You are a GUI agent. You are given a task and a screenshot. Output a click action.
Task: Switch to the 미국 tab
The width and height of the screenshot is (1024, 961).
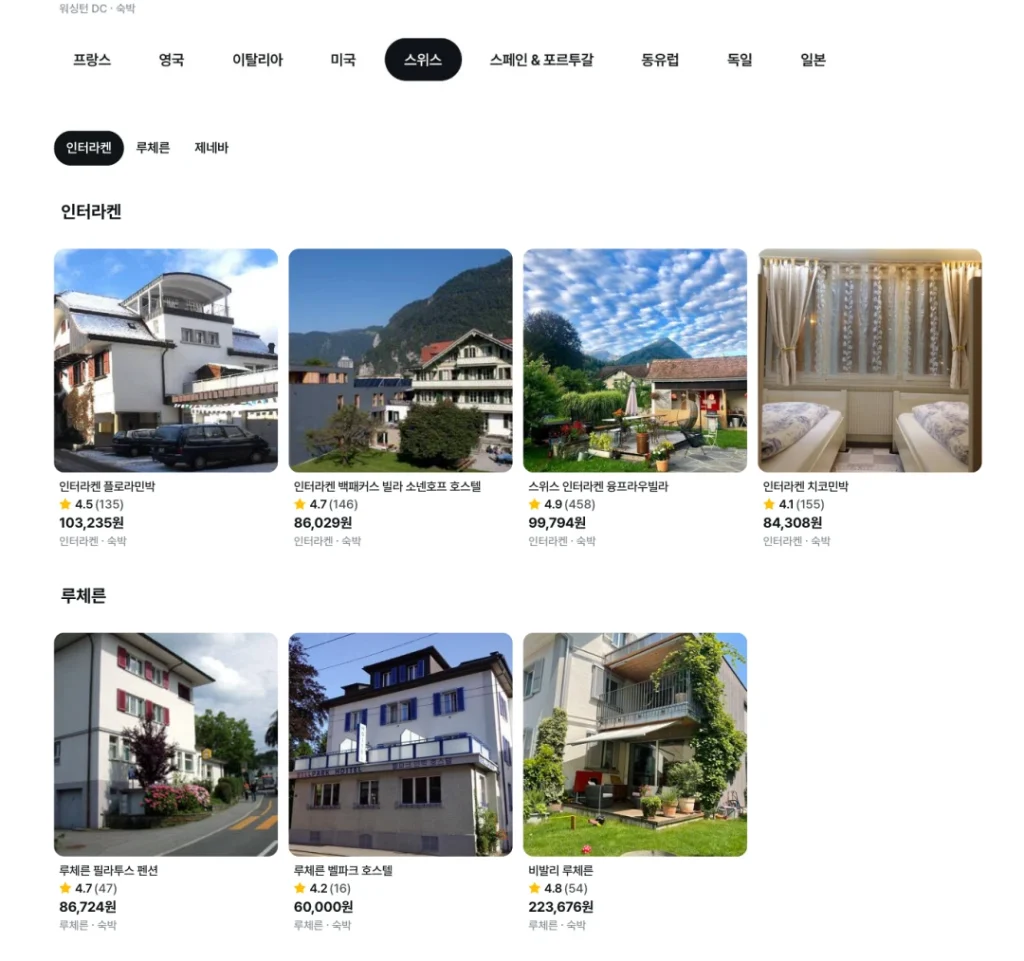(343, 60)
